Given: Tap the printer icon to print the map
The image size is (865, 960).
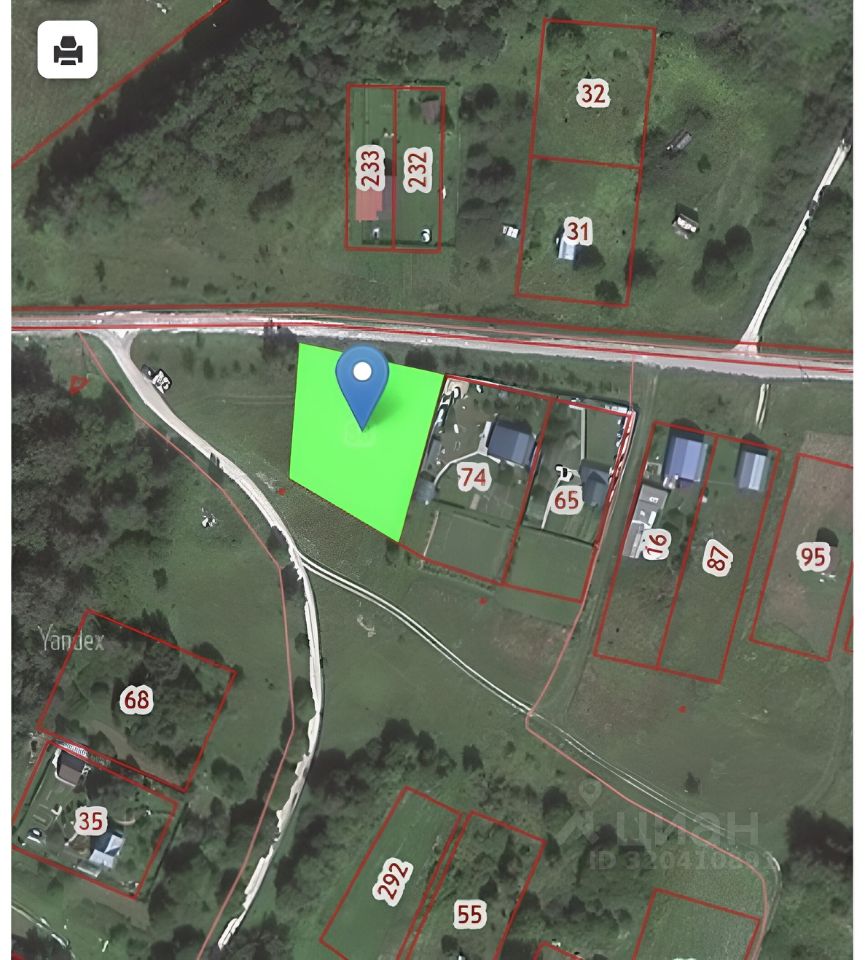Looking at the screenshot, I should pyautogui.click(x=68, y=50).
